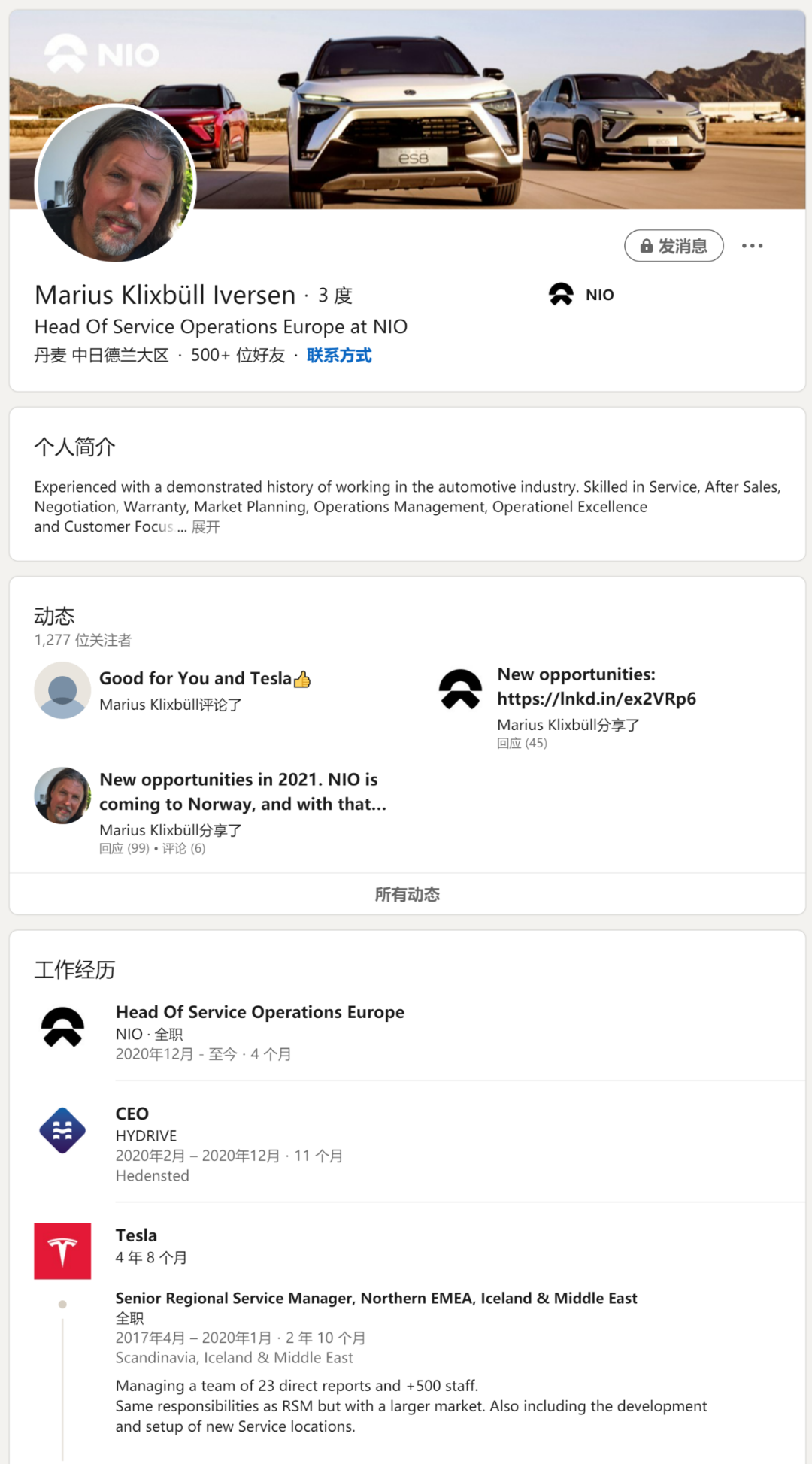Open Head Of Service Operations Europe entry

click(259, 1013)
